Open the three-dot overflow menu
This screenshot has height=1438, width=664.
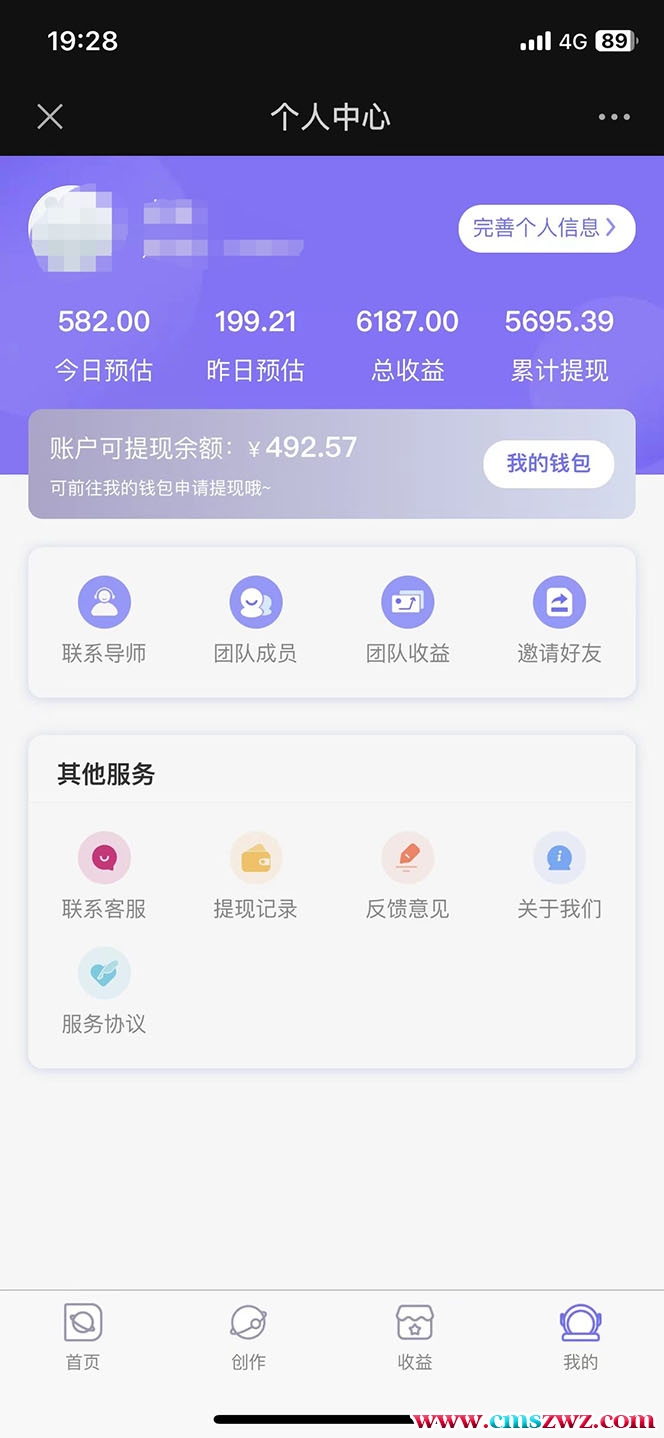tap(614, 117)
